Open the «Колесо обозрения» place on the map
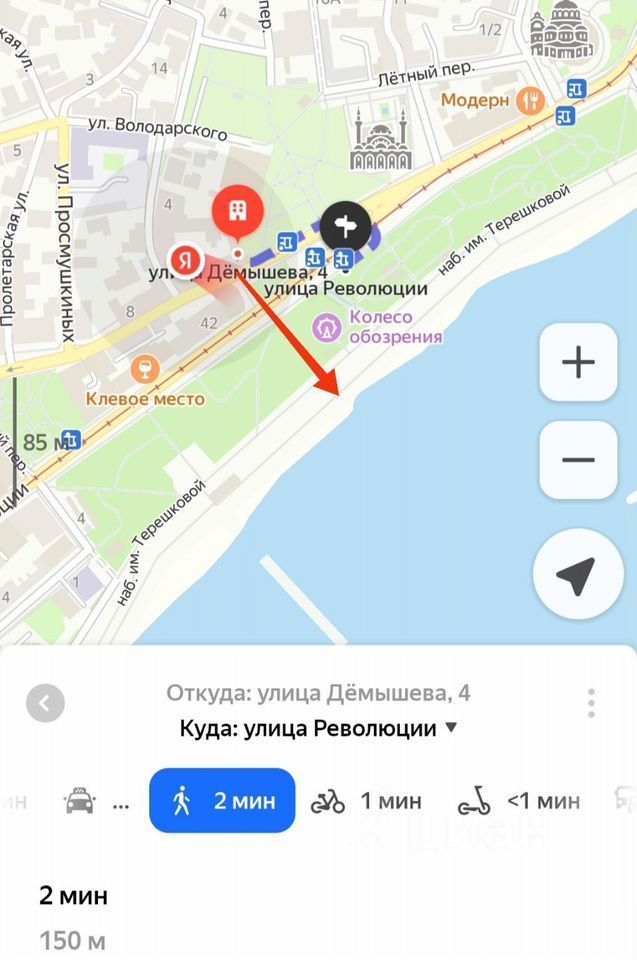 pos(326,326)
